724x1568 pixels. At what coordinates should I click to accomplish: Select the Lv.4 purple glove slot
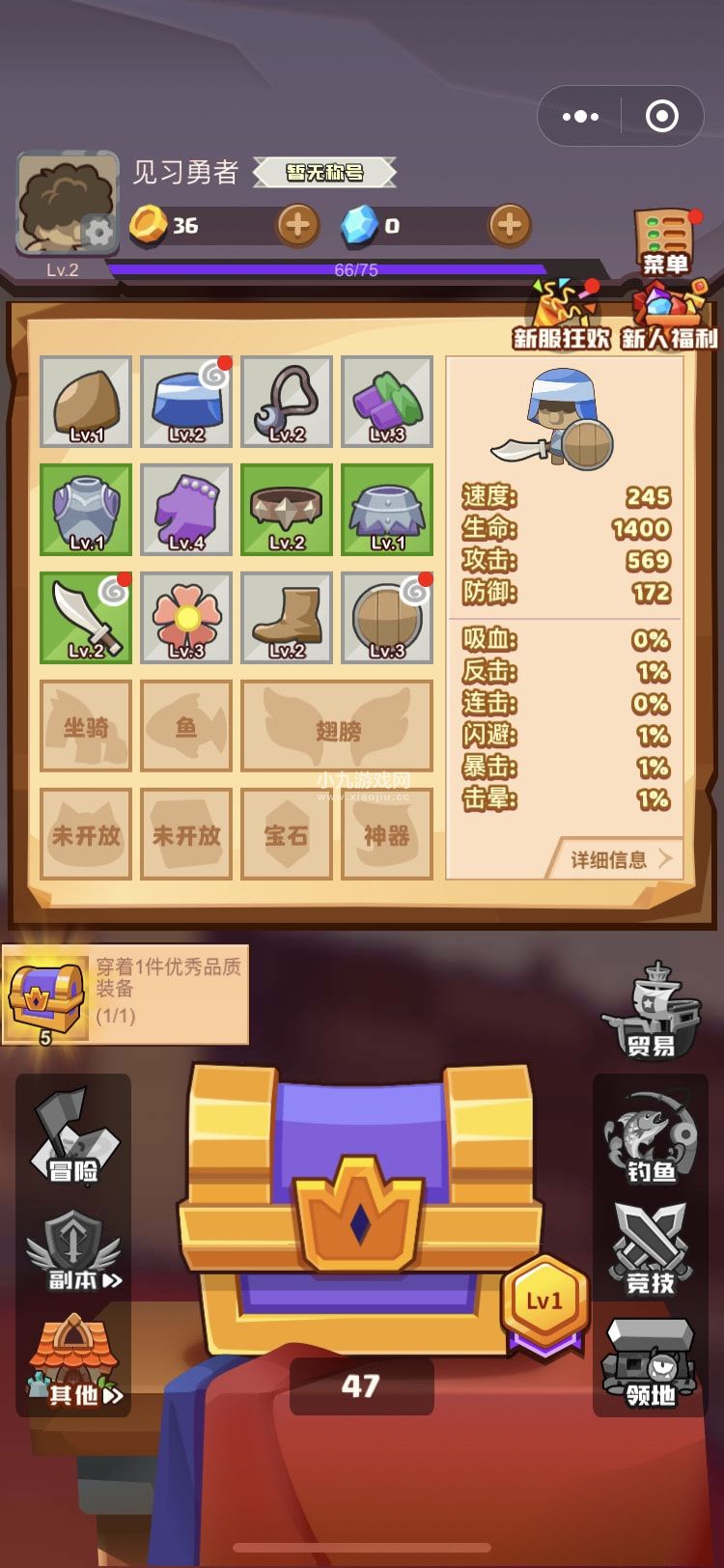click(186, 510)
